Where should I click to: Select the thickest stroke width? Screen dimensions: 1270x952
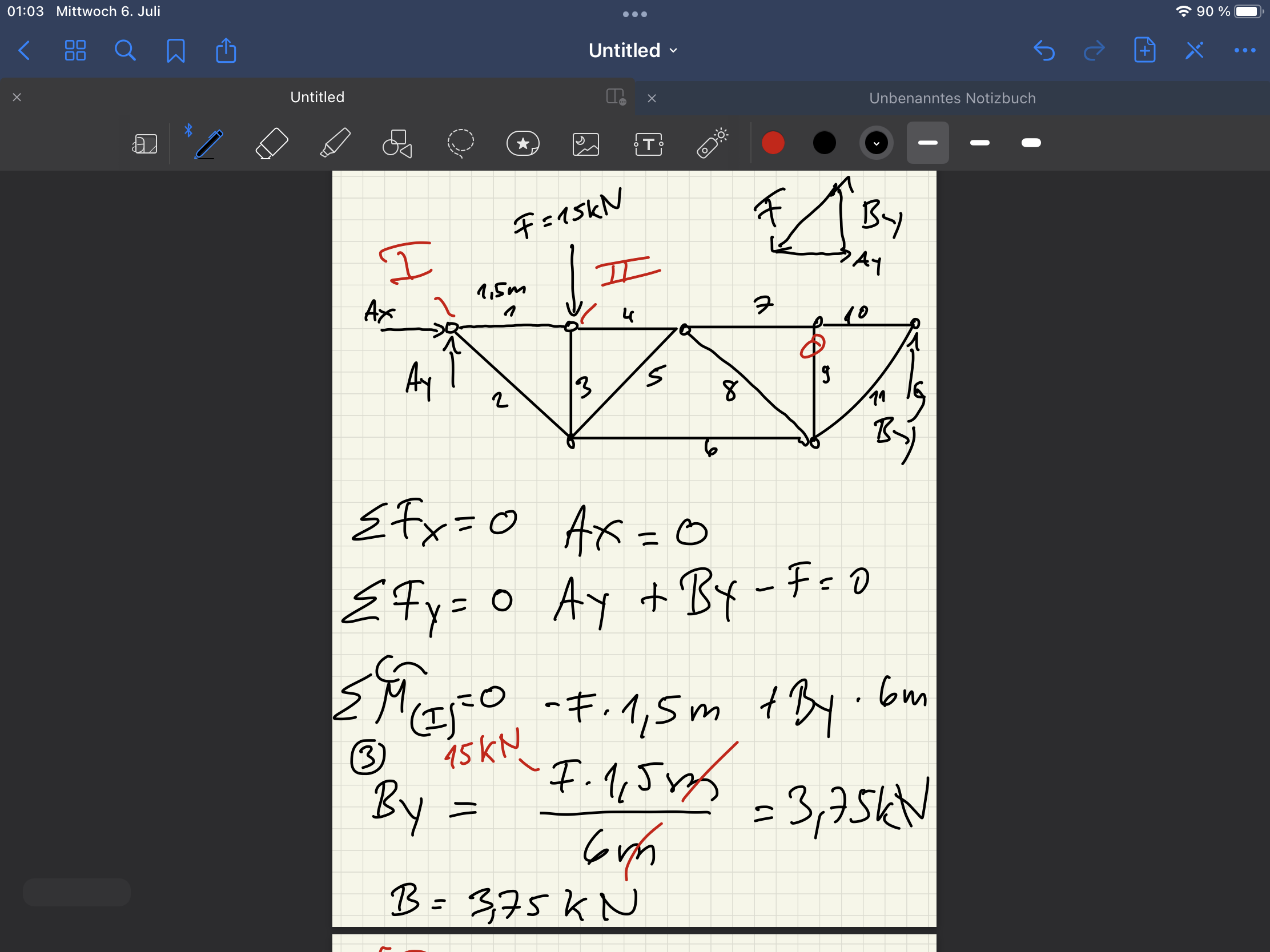click(1031, 143)
